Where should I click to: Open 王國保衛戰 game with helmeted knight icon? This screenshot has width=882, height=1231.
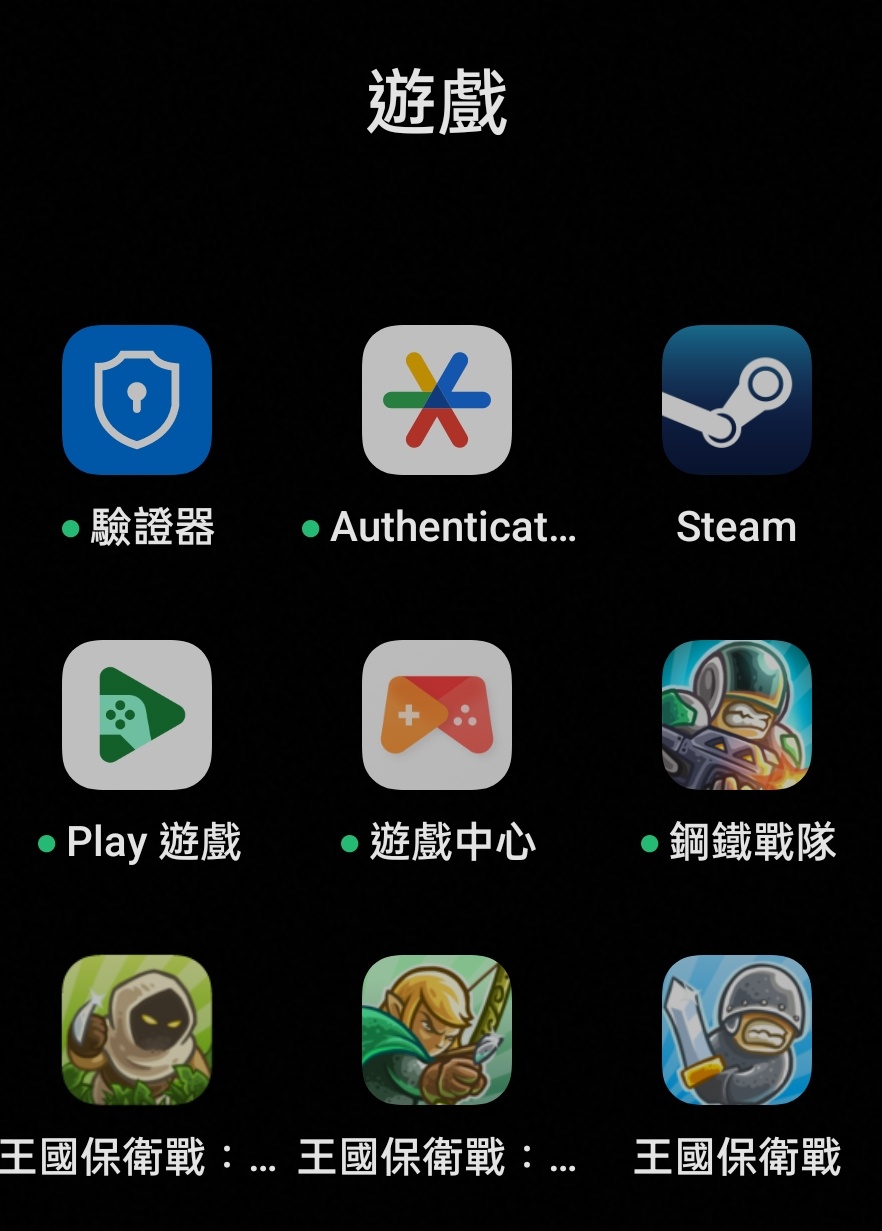[737, 1029]
